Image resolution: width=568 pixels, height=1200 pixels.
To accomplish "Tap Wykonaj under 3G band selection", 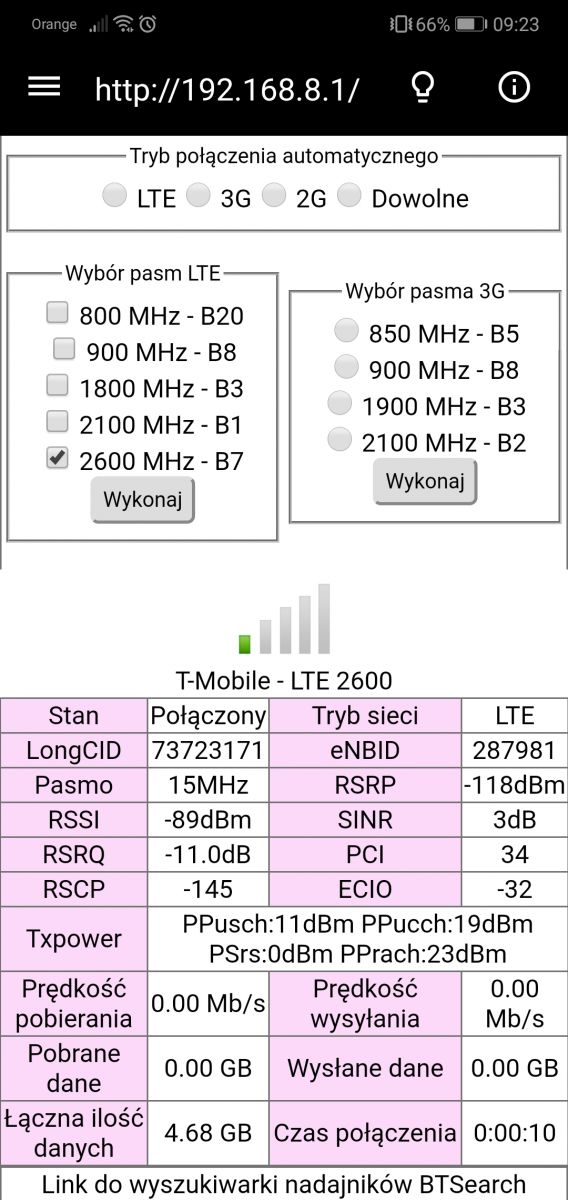I will tap(425, 482).
